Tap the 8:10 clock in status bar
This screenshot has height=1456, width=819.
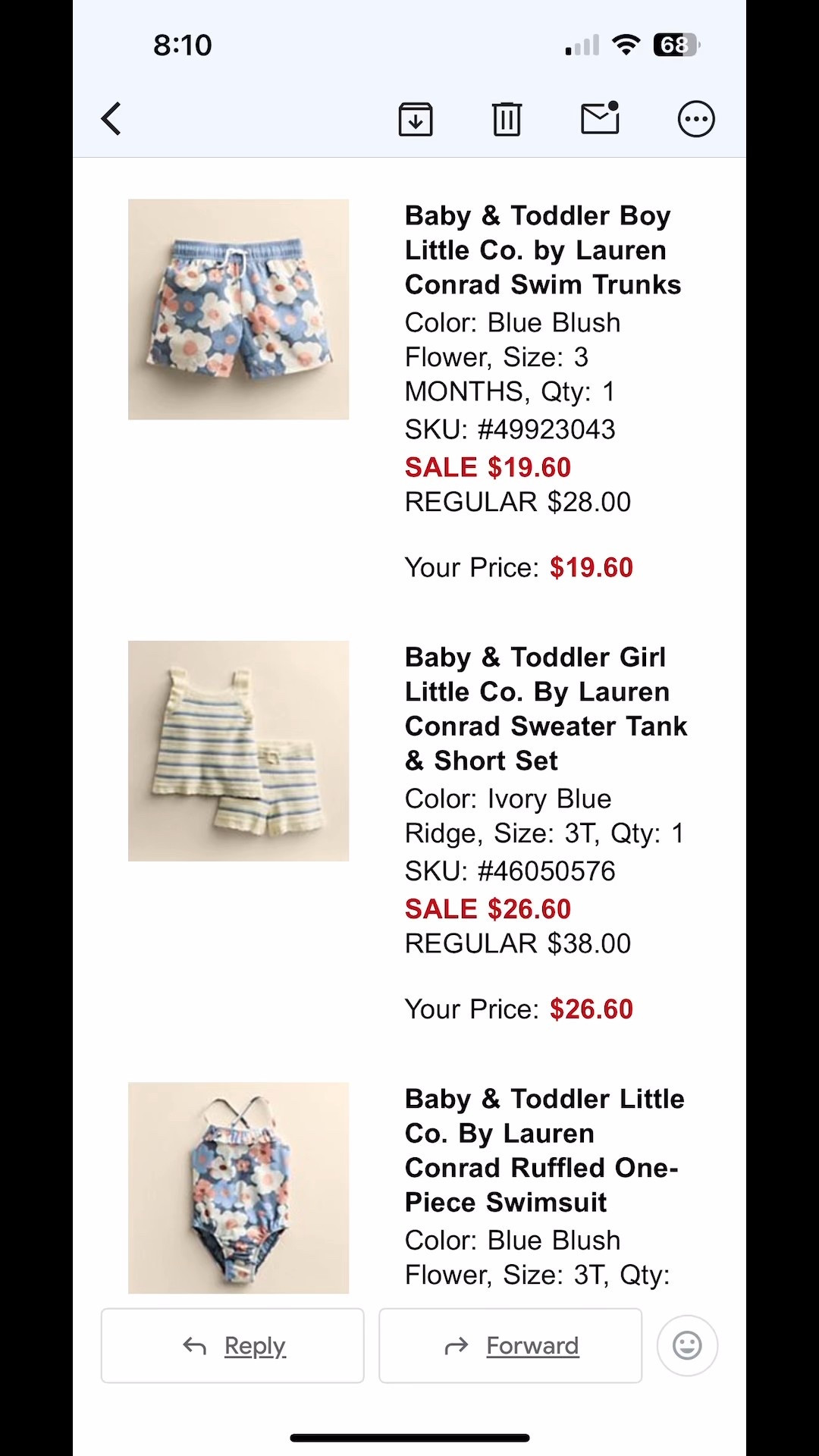184,45
